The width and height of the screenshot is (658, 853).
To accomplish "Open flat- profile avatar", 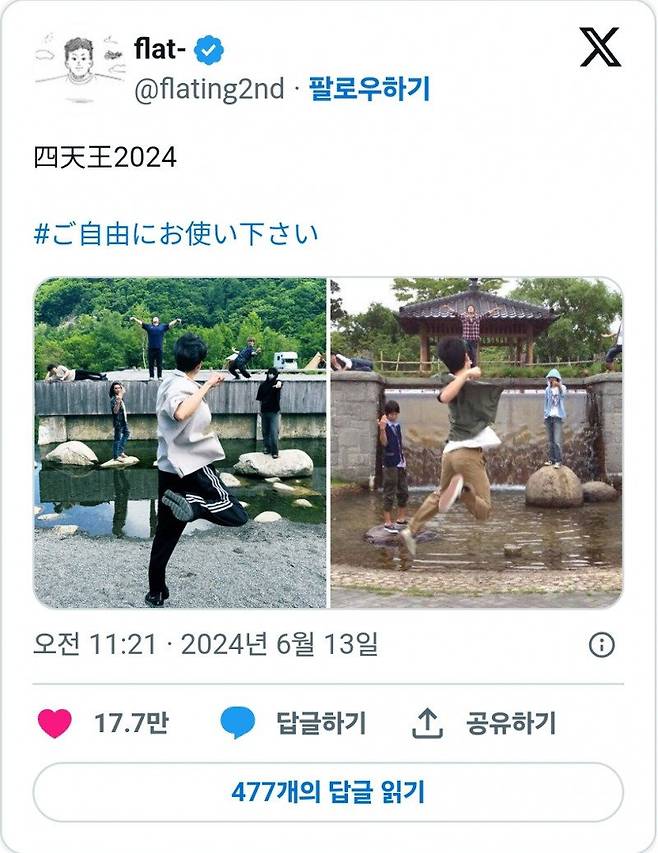I will tap(80, 66).
